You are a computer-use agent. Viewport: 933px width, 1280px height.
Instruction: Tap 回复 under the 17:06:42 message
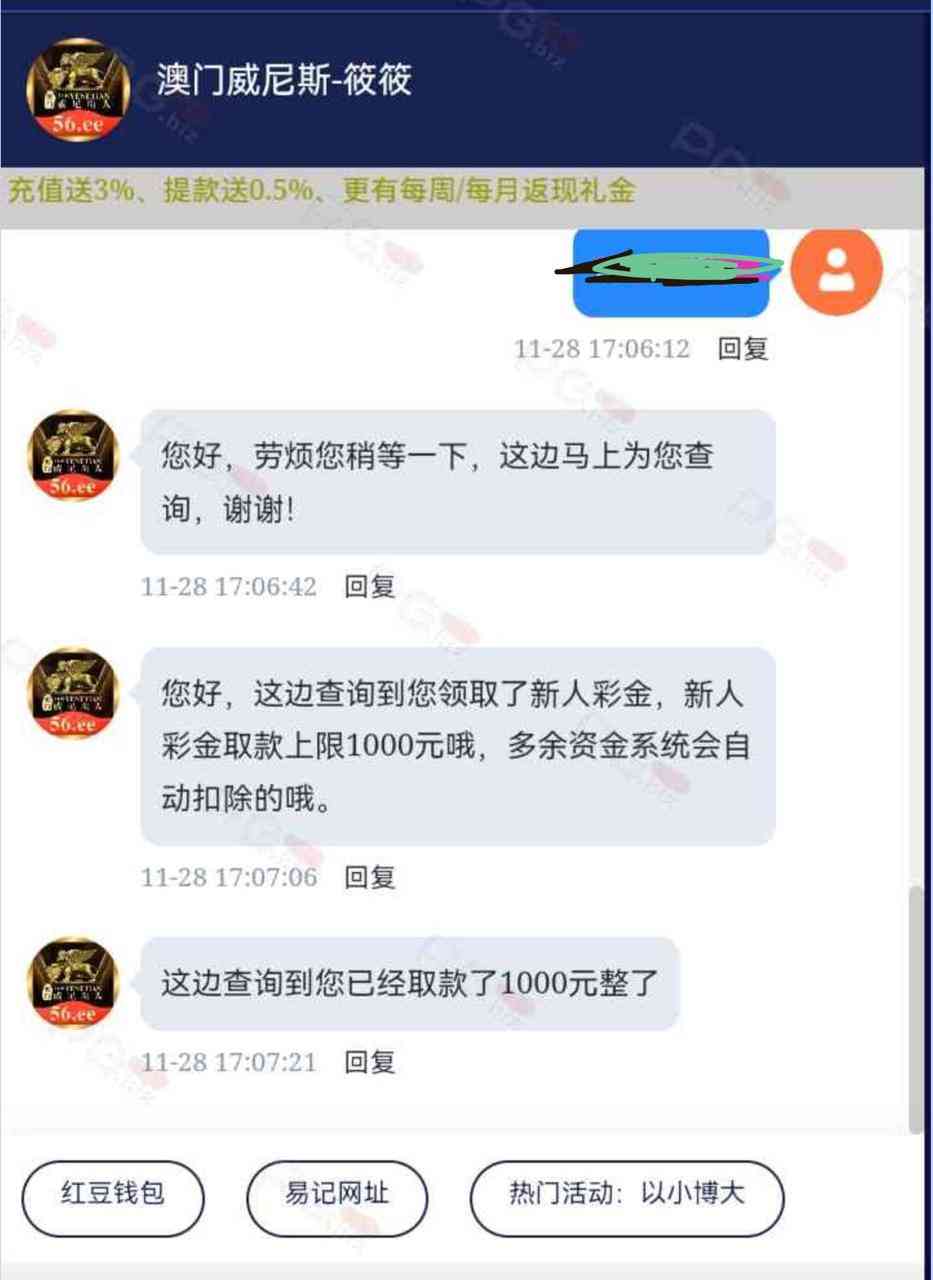click(369, 586)
